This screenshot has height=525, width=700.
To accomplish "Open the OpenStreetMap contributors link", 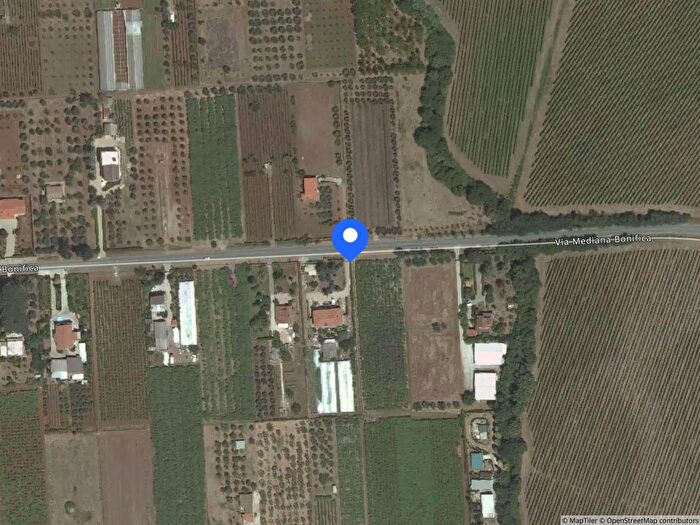I will [x=651, y=519].
